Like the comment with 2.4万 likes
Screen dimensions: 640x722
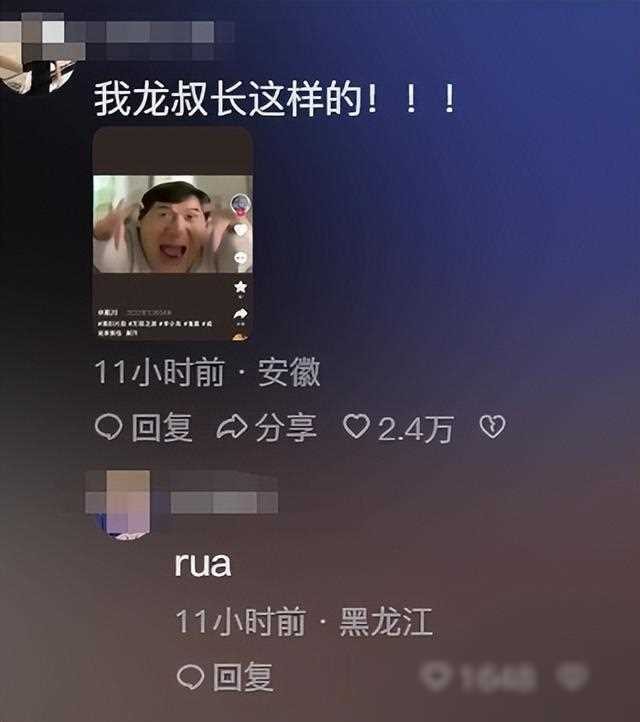pyautogui.click(x=357, y=428)
